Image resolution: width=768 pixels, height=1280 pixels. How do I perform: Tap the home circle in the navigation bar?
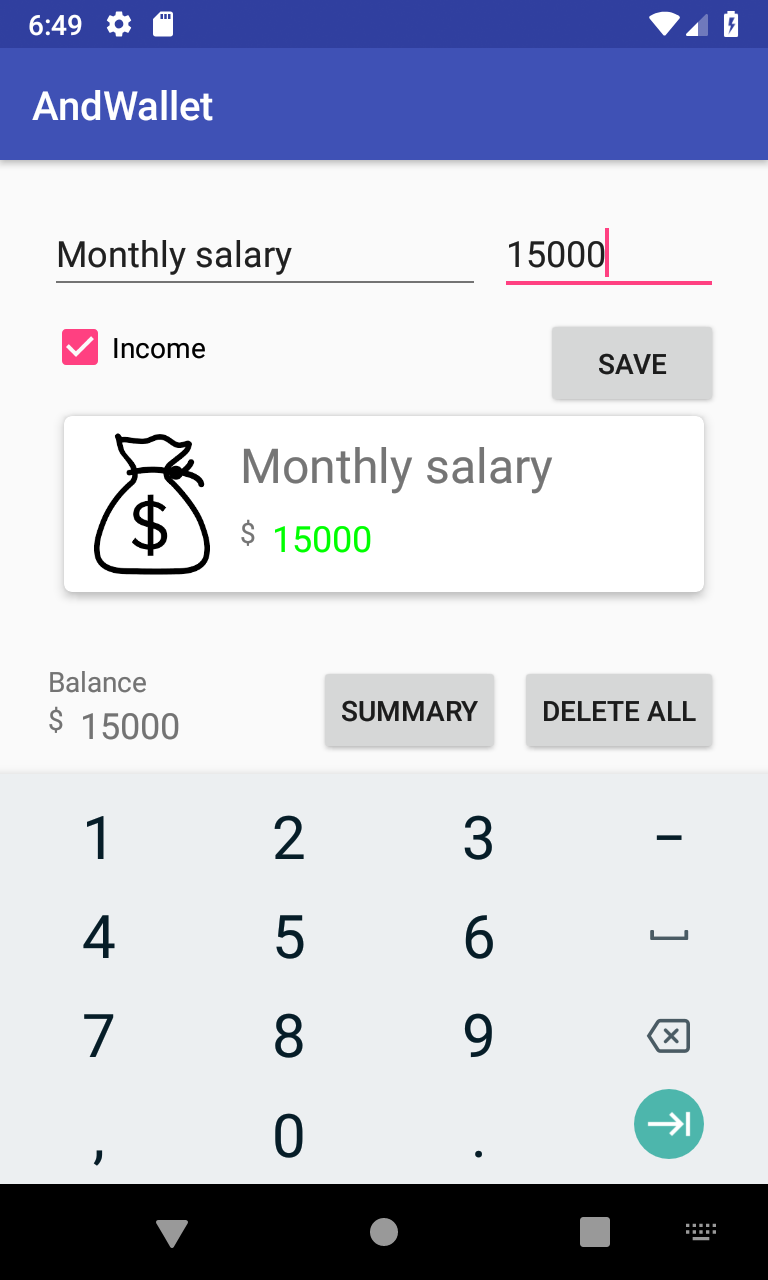[383, 1232]
